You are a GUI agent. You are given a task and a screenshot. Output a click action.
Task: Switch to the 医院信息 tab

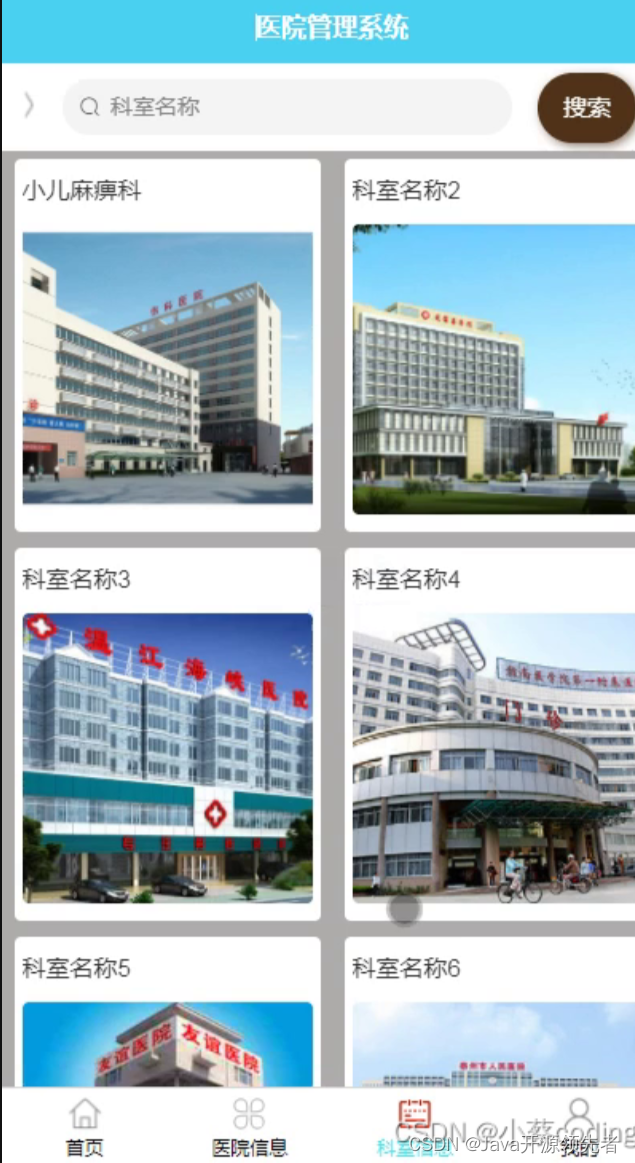[x=249, y=1126]
